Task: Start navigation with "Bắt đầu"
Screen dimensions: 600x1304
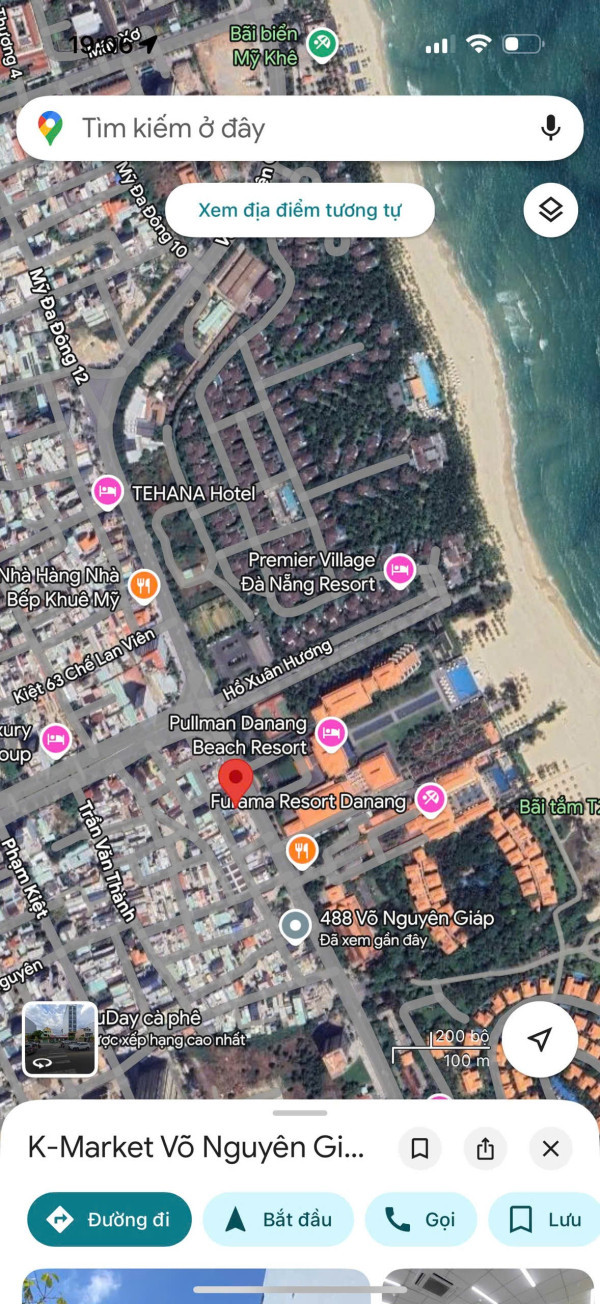Action: [x=278, y=1219]
